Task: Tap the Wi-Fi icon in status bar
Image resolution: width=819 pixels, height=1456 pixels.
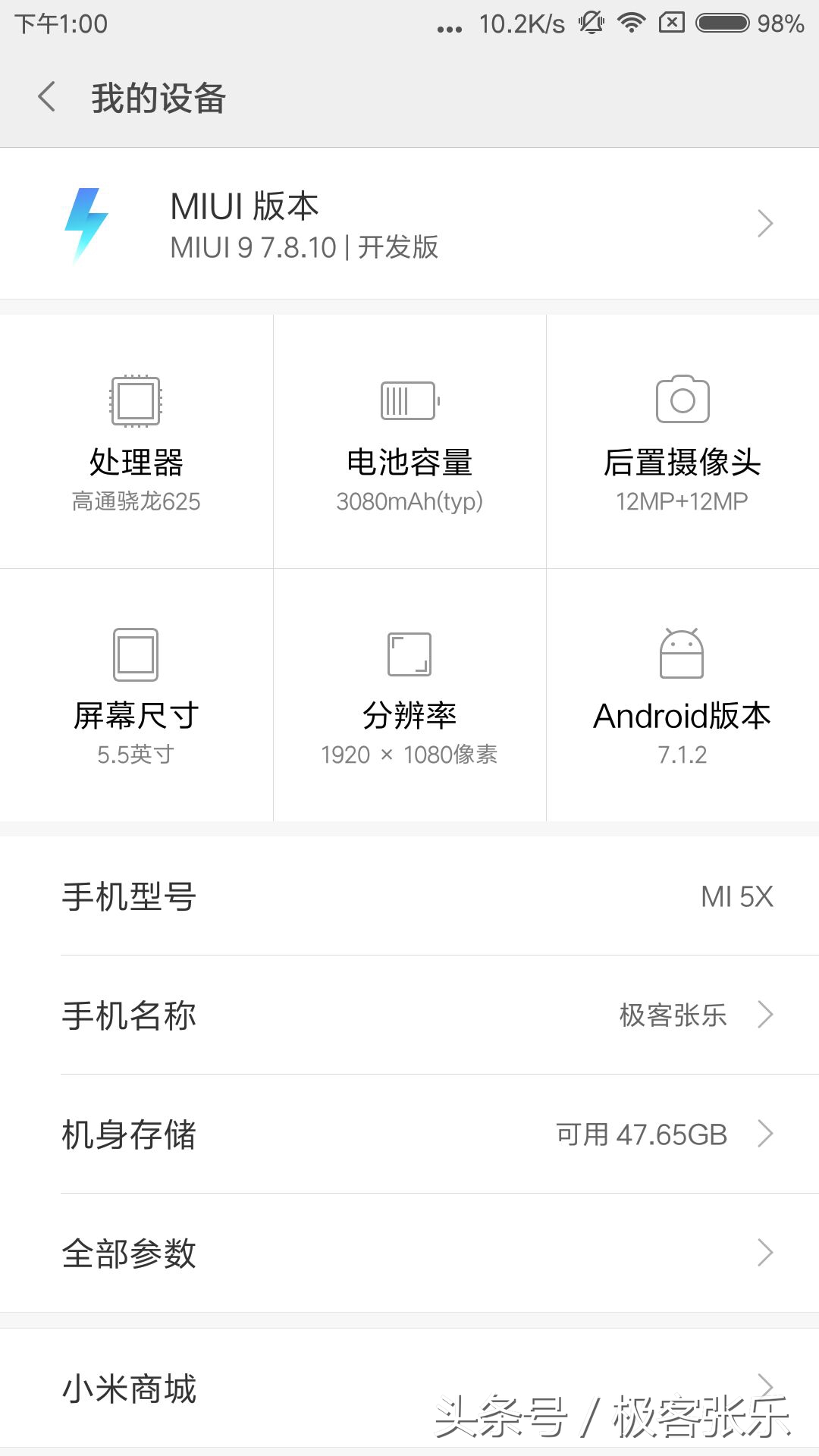Action: (633, 23)
